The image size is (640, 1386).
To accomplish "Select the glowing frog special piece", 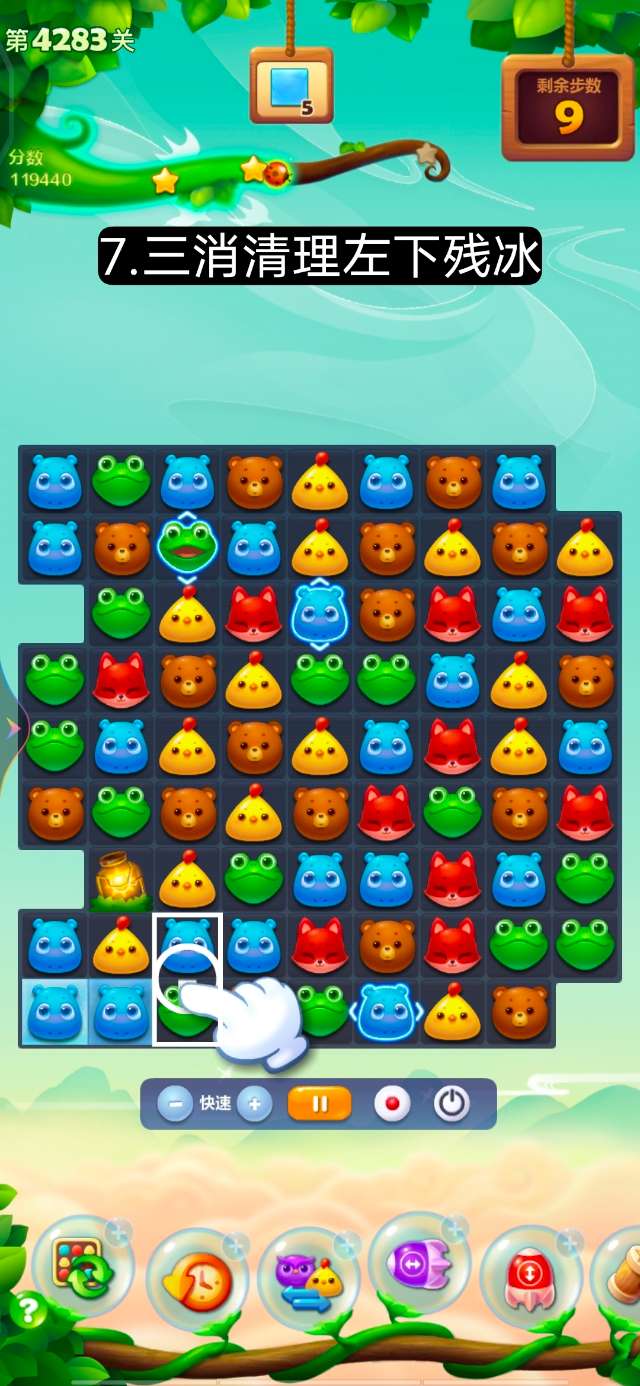I will click(x=187, y=546).
